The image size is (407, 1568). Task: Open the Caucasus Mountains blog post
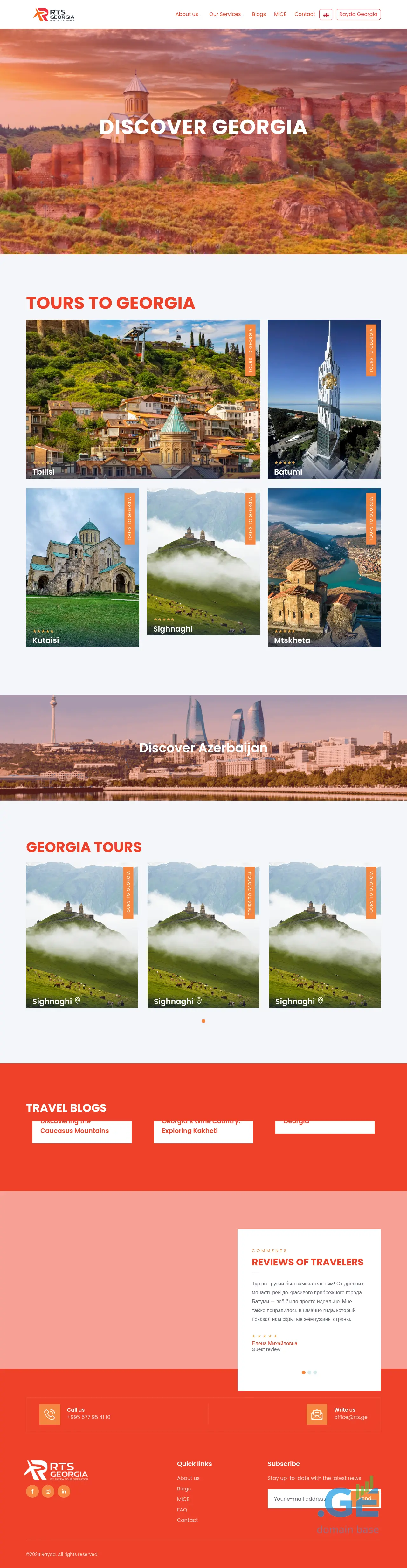point(75,1130)
